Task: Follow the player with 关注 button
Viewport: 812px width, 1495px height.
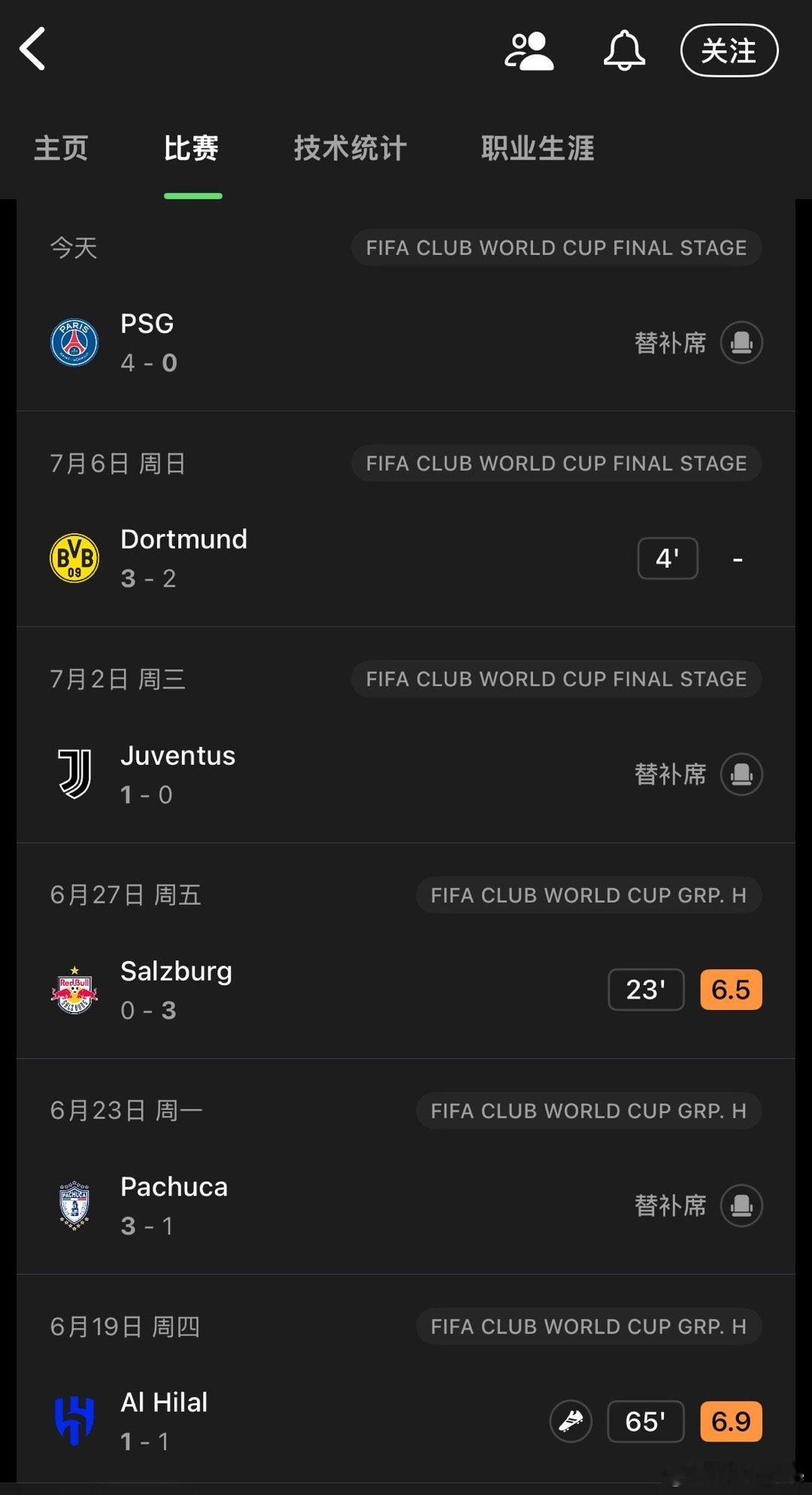Action: point(729,51)
